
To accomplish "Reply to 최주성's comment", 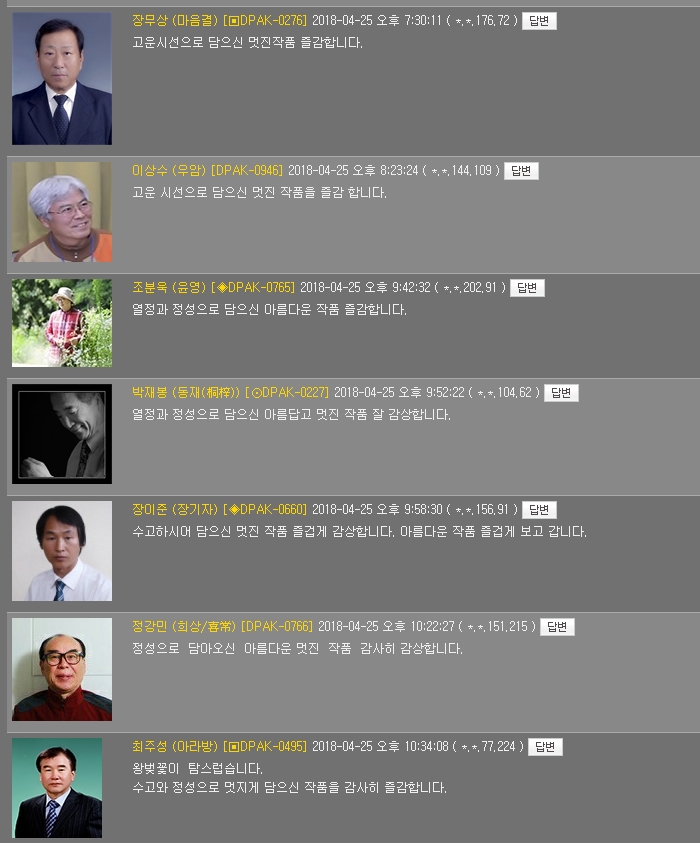I will 545,747.
